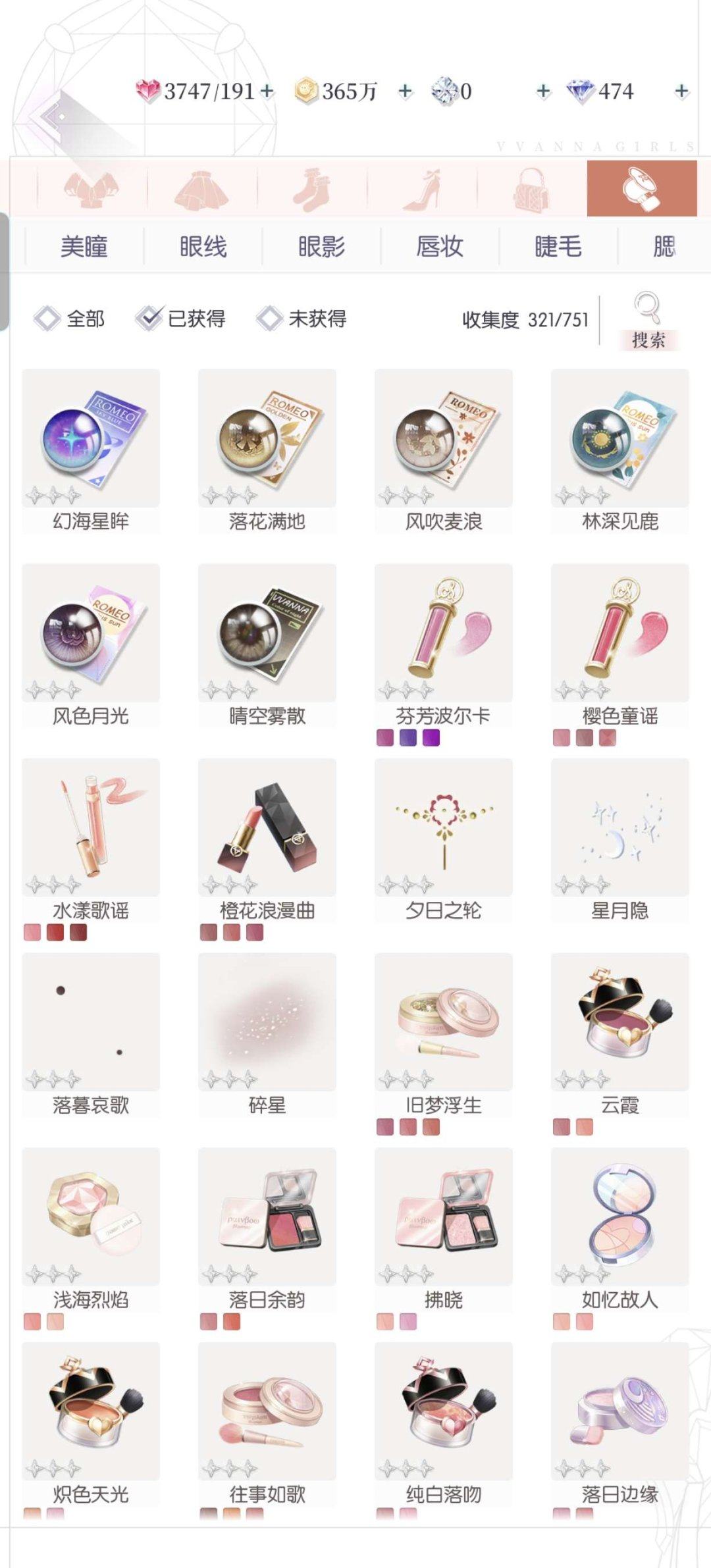Image resolution: width=711 pixels, height=1568 pixels.
Task: Add more diamonds next to 474
Action: tap(681, 91)
